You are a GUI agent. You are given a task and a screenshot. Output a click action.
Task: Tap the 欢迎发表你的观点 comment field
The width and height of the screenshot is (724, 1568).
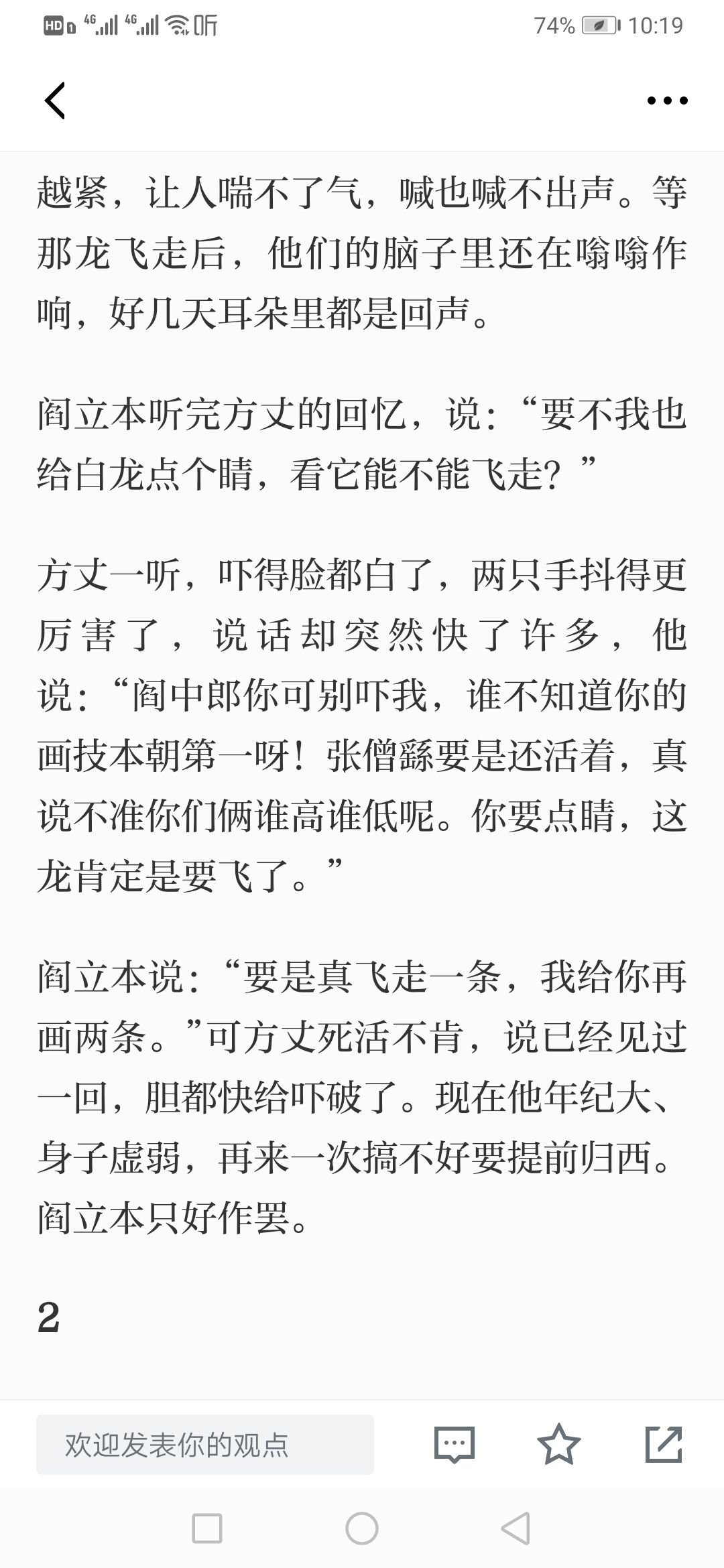point(205,1444)
